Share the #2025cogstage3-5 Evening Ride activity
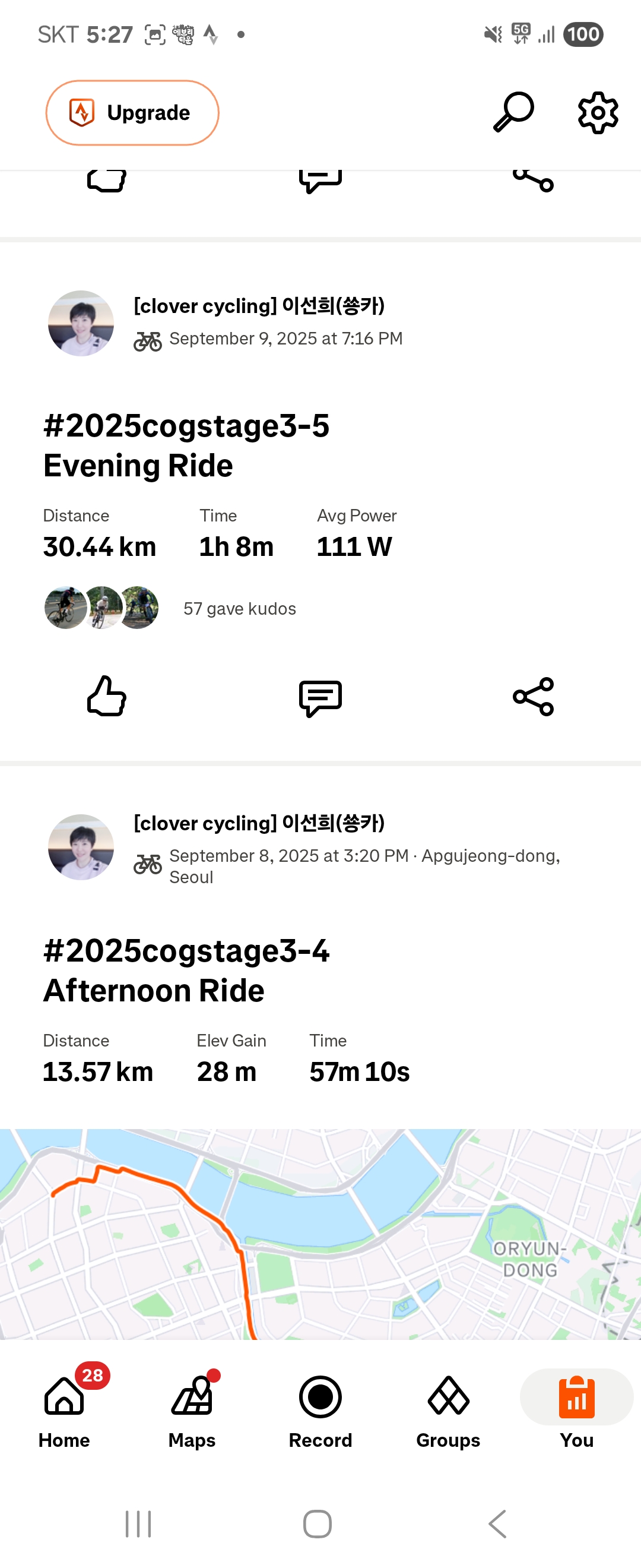 tap(534, 696)
